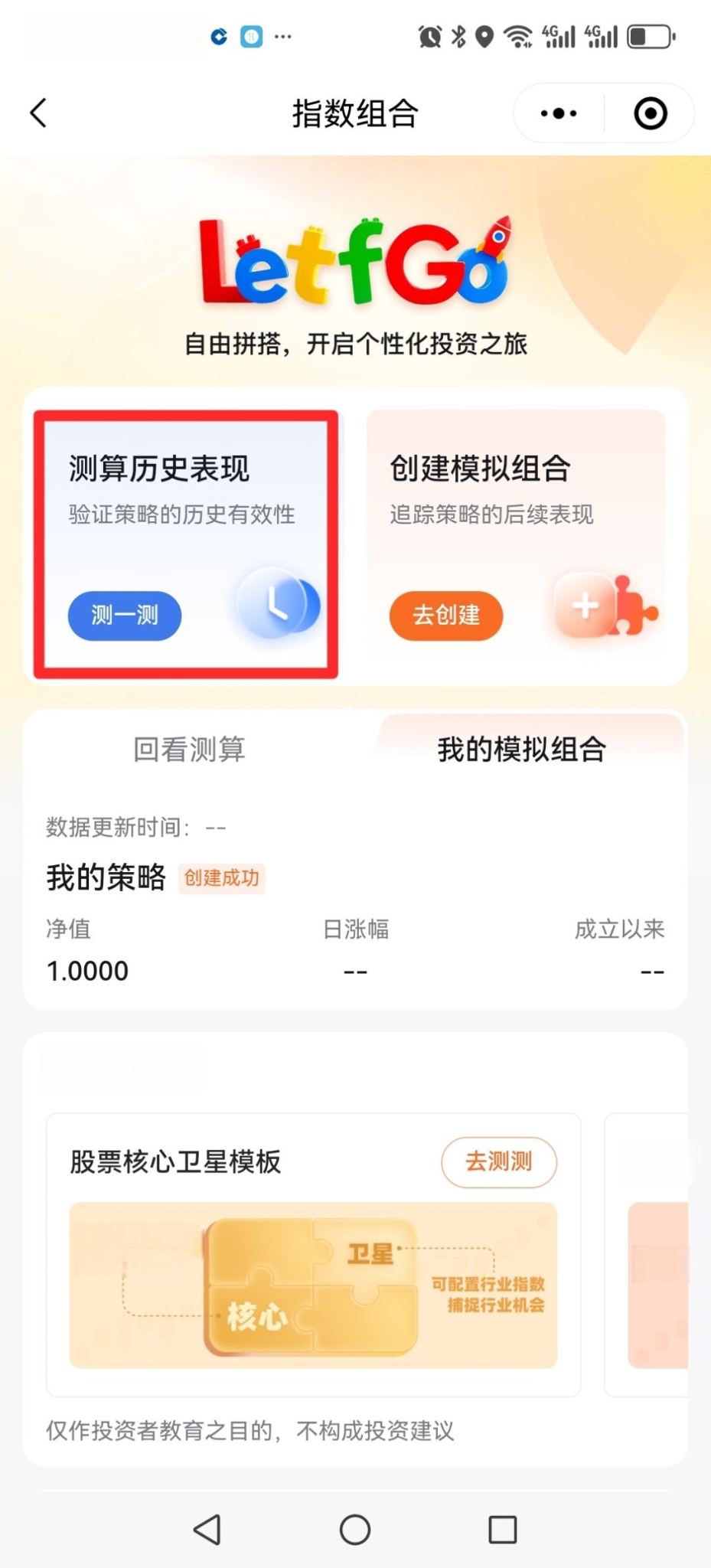Tap the 去创建 button
Viewport: 711px width, 1568px height.
click(446, 615)
